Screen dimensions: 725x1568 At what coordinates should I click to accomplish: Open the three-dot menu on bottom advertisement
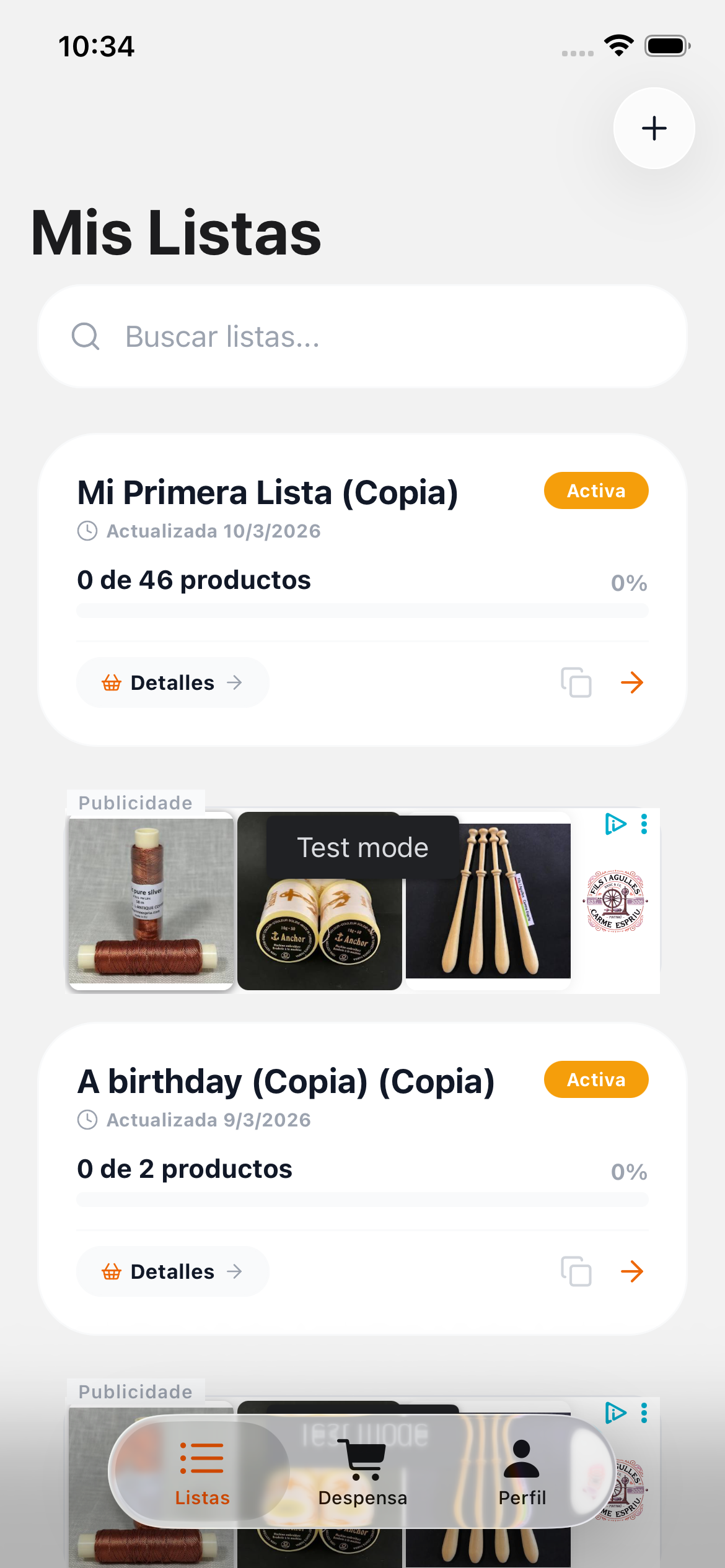[x=644, y=1414]
